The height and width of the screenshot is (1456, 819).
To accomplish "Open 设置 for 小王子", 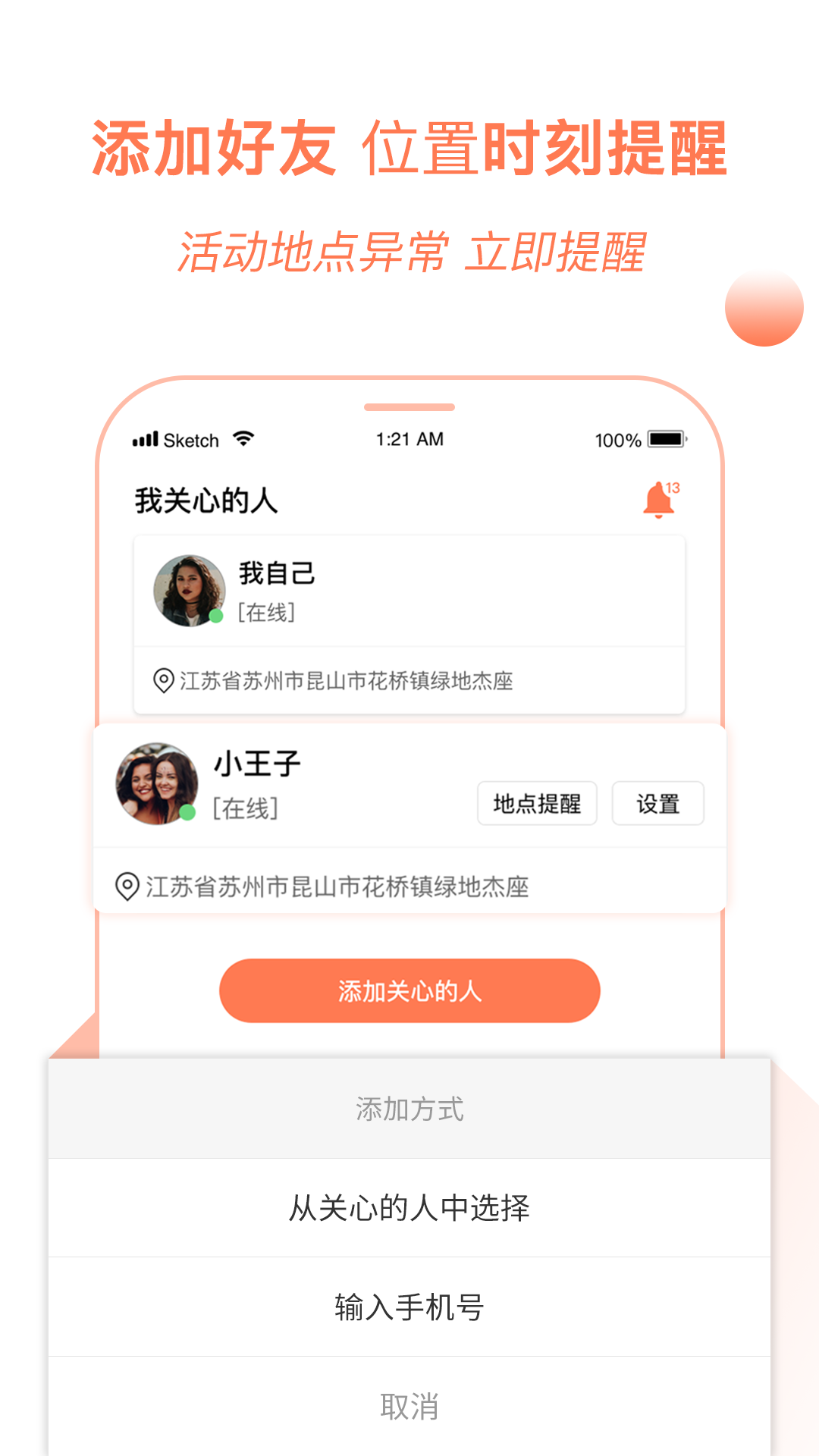I will pos(657,803).
